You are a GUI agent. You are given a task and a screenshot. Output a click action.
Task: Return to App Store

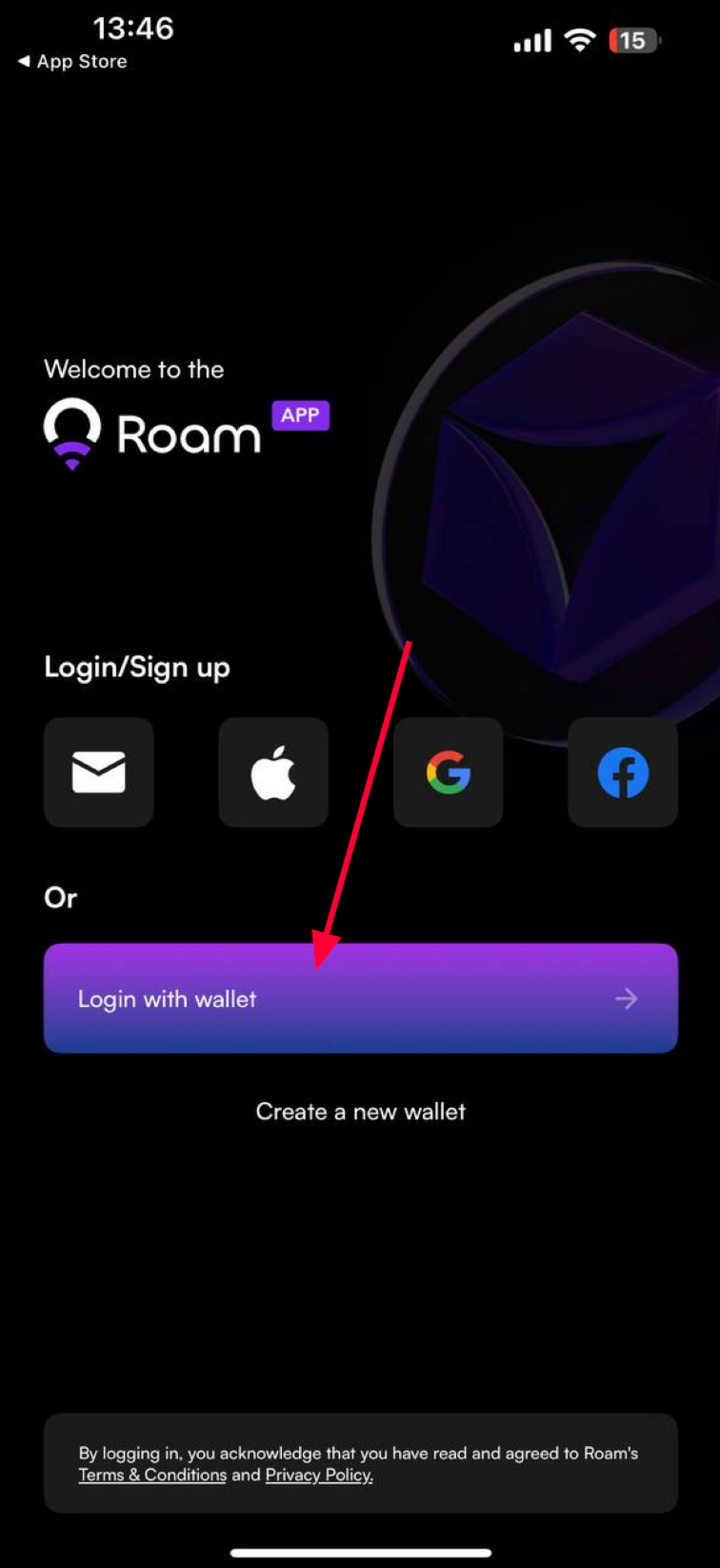(72, 62)
